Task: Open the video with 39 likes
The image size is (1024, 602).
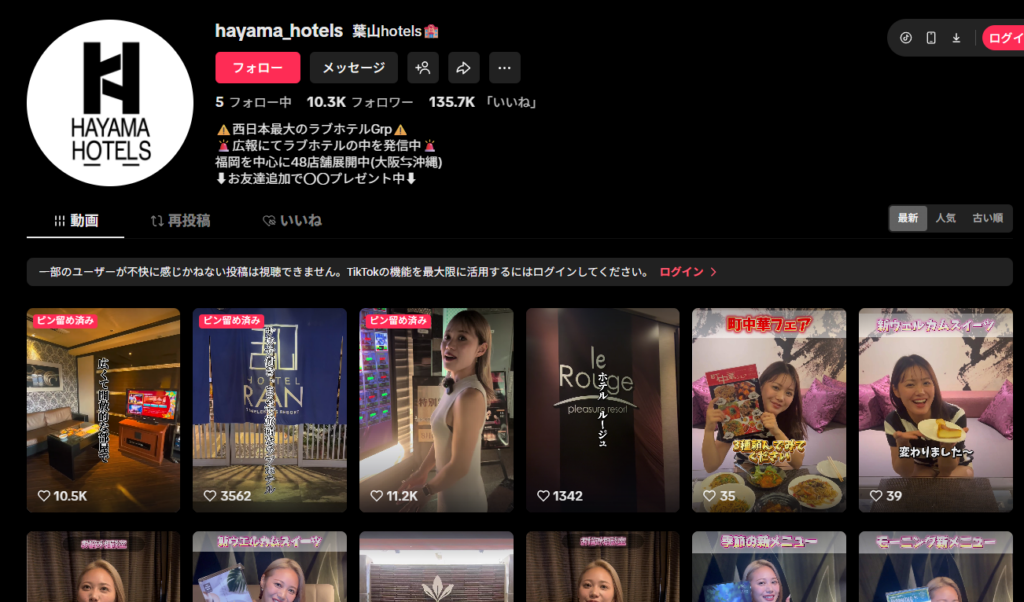Action: 935,410
